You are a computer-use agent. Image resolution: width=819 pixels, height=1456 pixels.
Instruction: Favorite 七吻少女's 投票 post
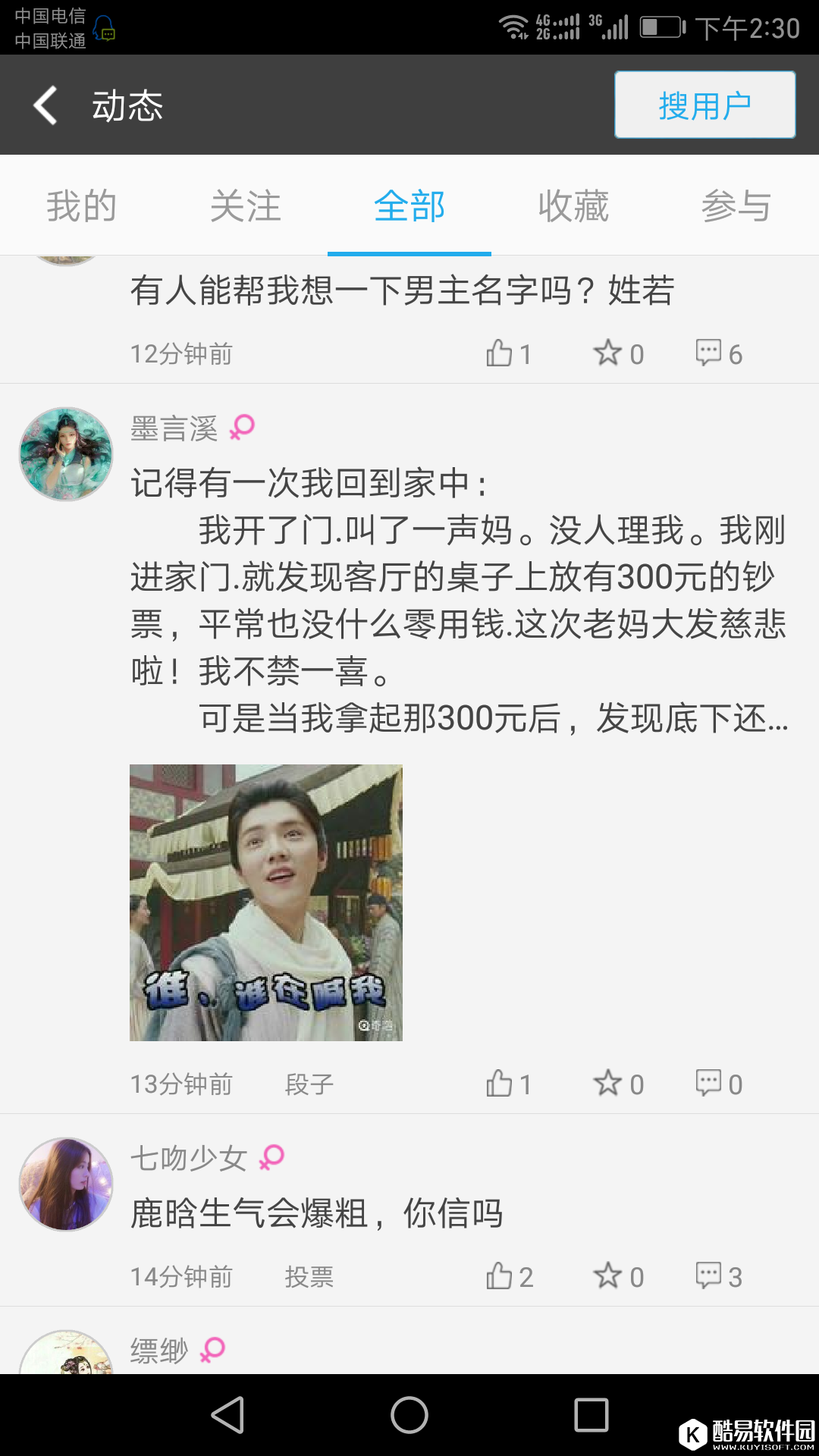(x=618, y=1276)
